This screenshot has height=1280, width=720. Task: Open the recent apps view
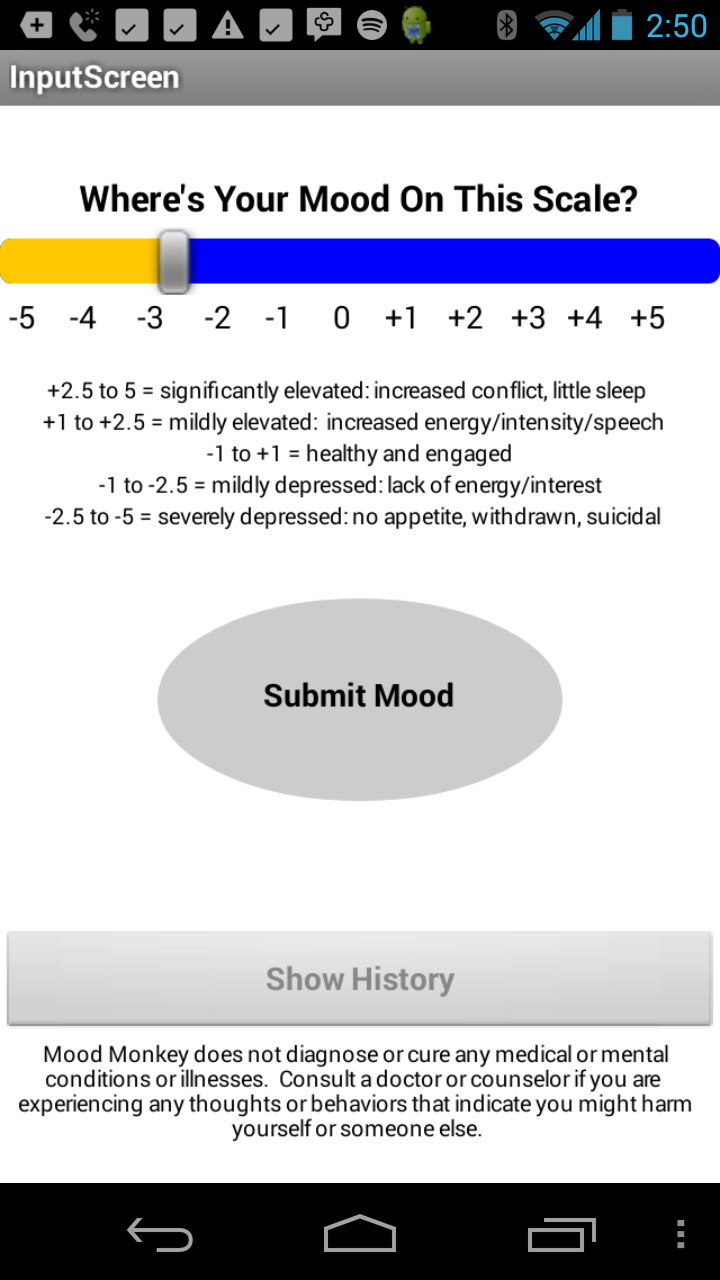click(x=562, y=1233)
